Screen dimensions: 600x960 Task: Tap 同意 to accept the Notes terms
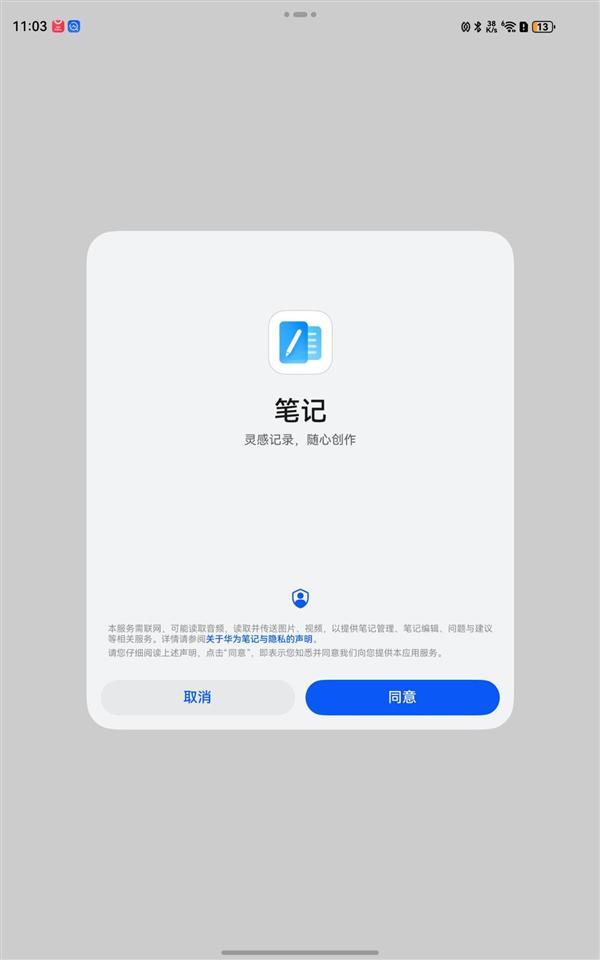pos(402,697)
